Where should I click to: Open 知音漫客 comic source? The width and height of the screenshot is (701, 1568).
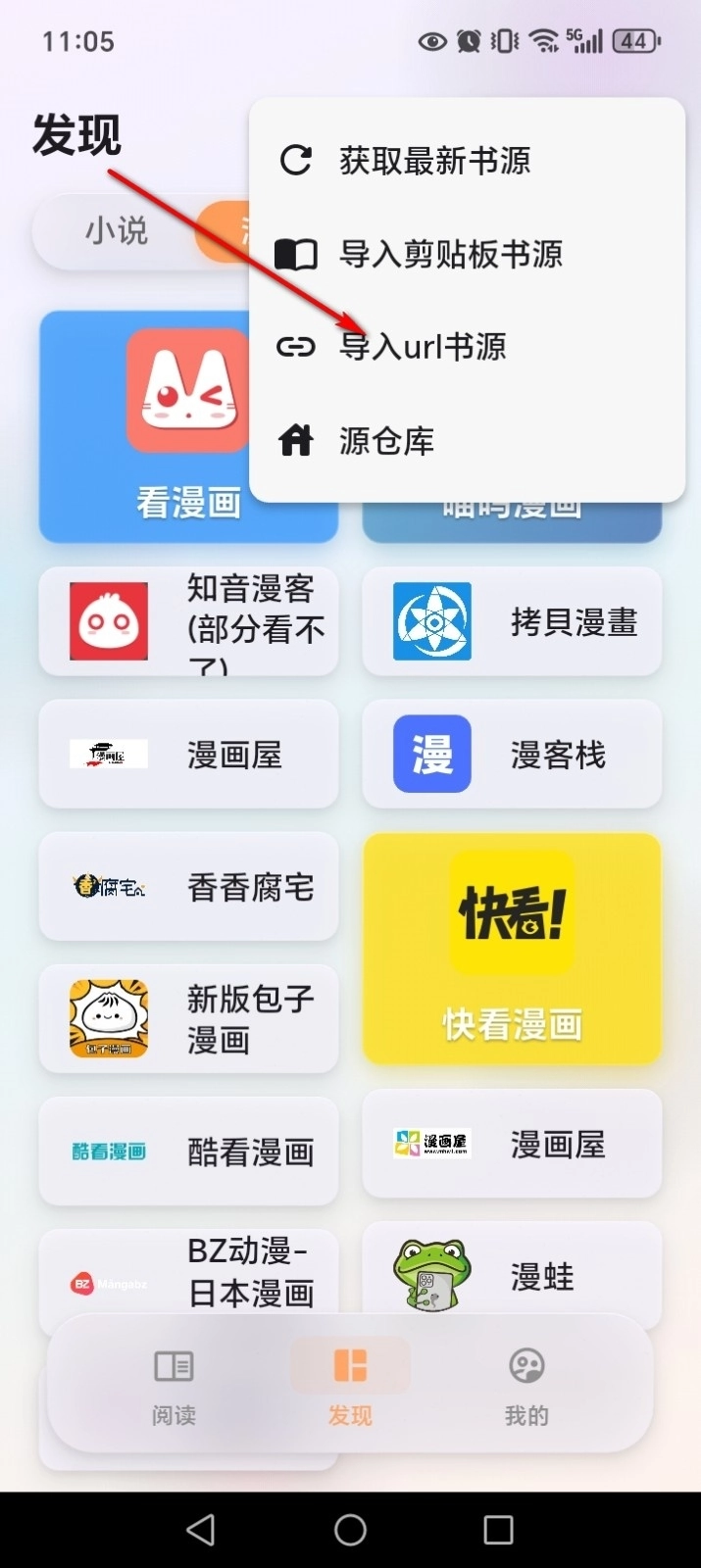click(x=188, y=621)
